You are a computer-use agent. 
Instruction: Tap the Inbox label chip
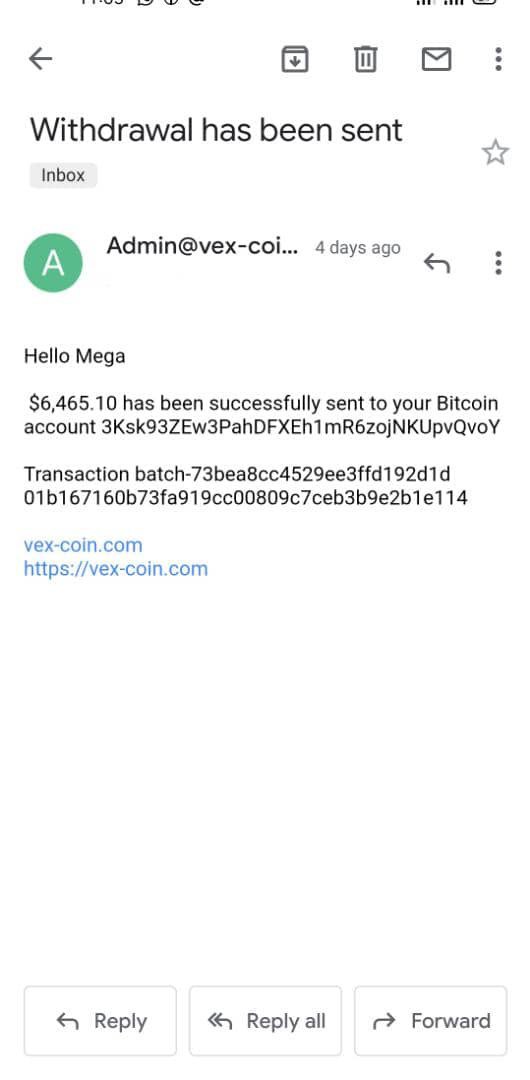63,175
